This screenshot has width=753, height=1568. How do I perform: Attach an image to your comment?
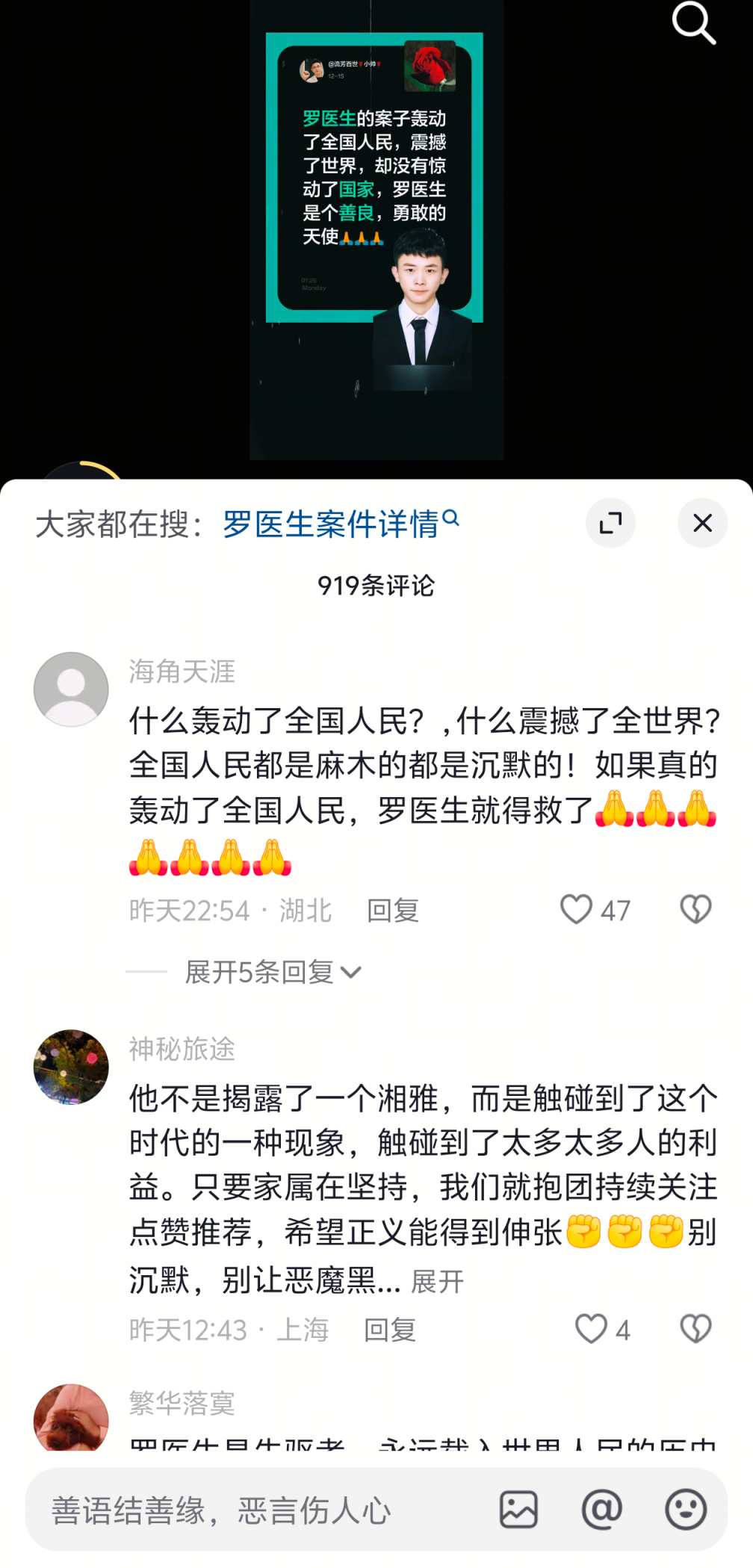518,1510
